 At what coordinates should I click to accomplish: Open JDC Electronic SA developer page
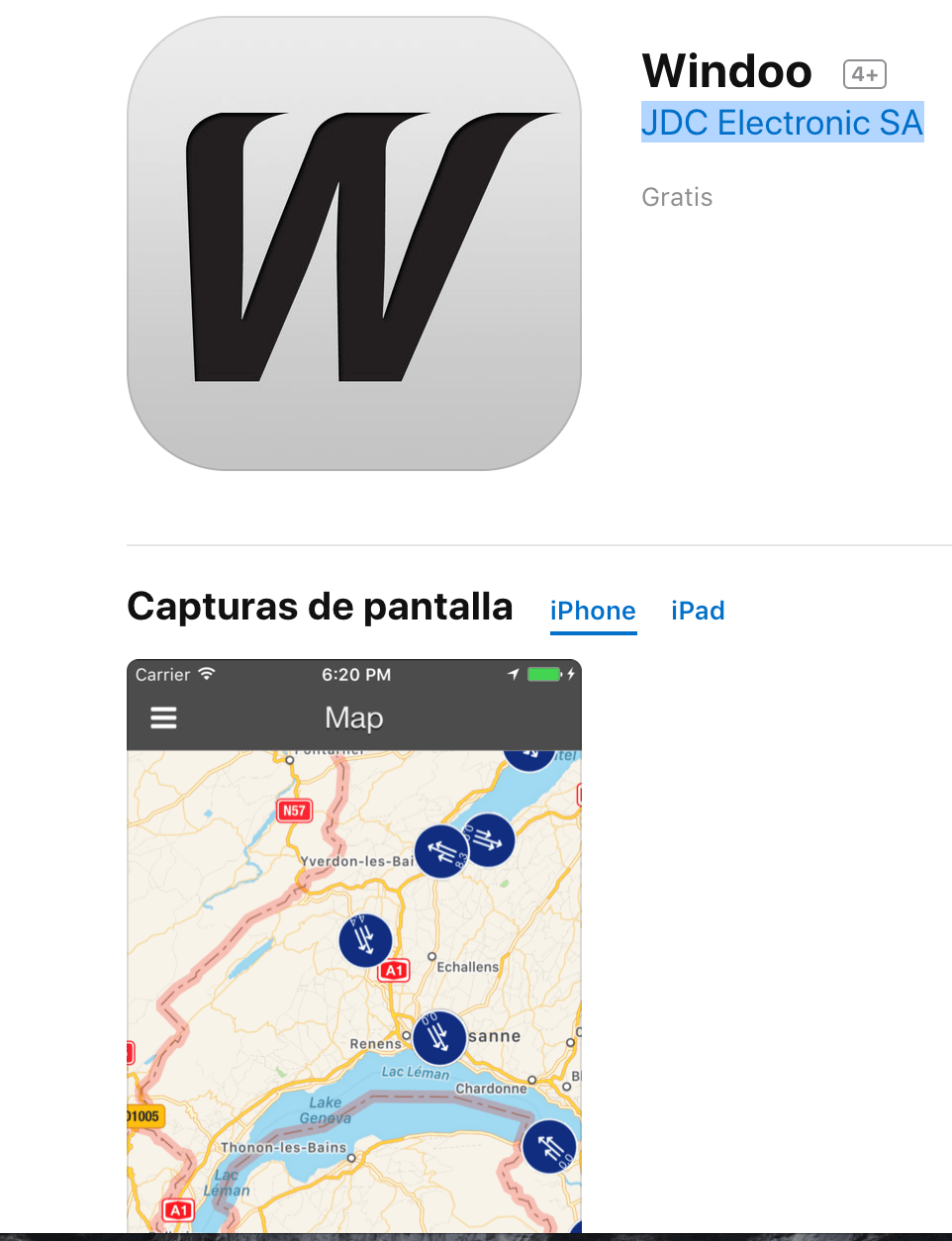pyautogui.click(x=781, y=123)
